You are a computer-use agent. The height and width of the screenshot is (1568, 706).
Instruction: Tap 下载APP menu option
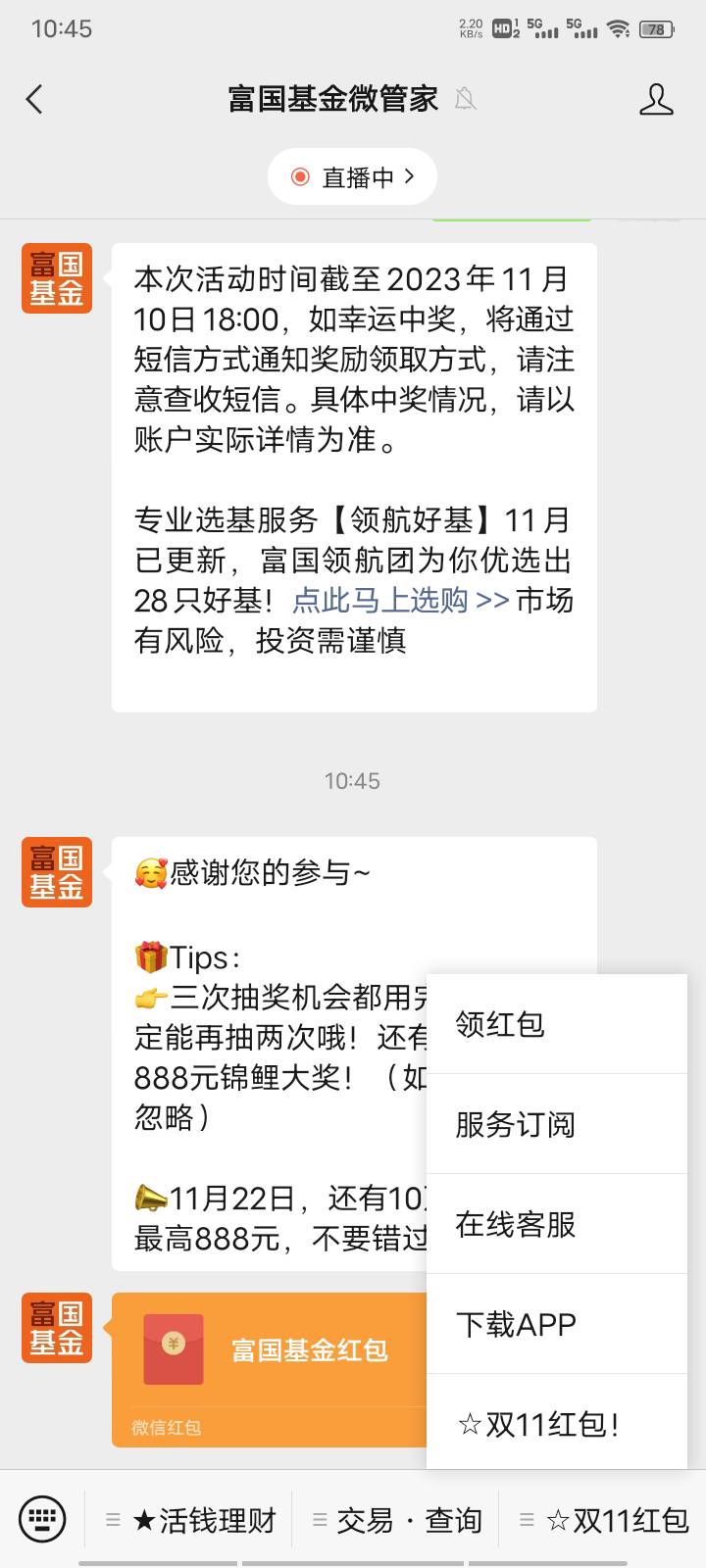pos(557,1324)
